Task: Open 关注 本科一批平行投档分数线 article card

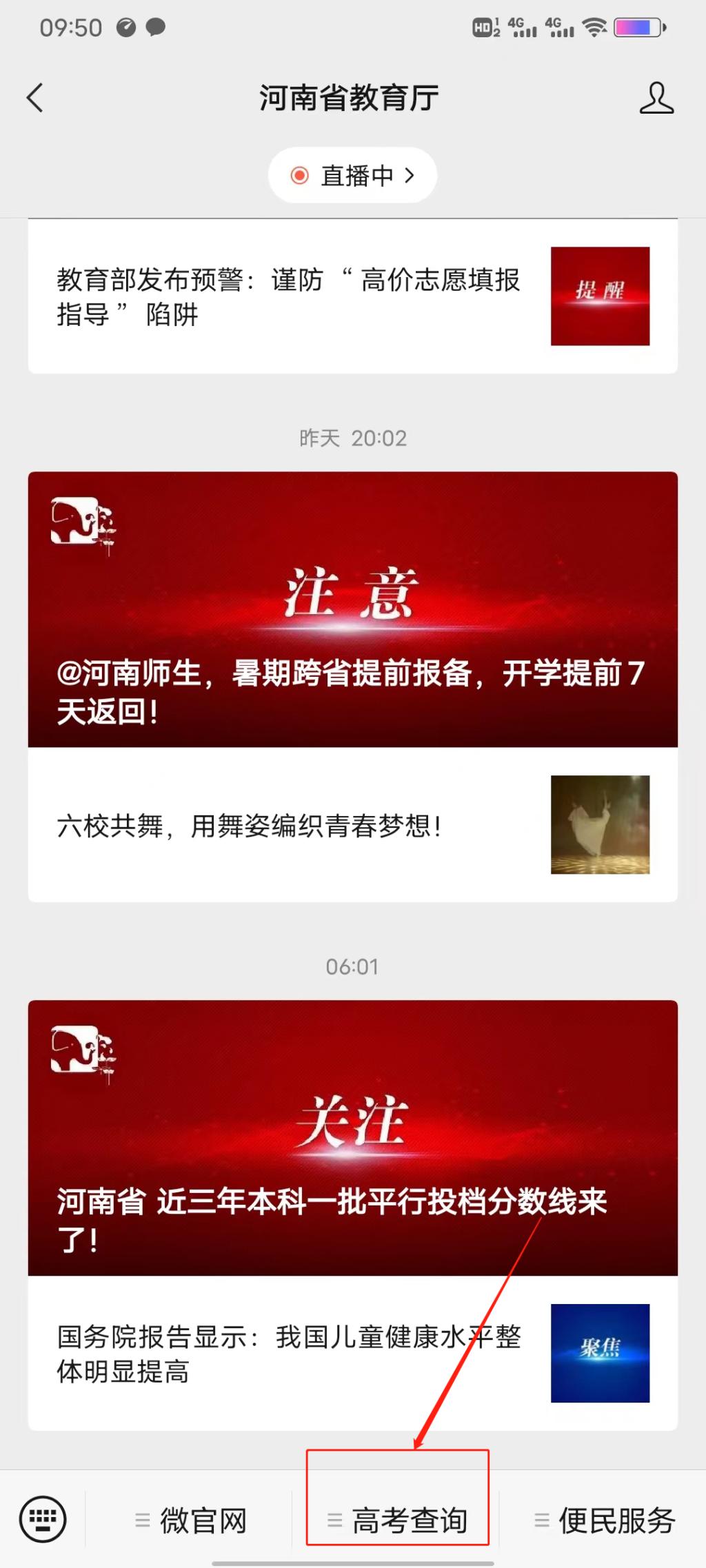Action: 352,1137
